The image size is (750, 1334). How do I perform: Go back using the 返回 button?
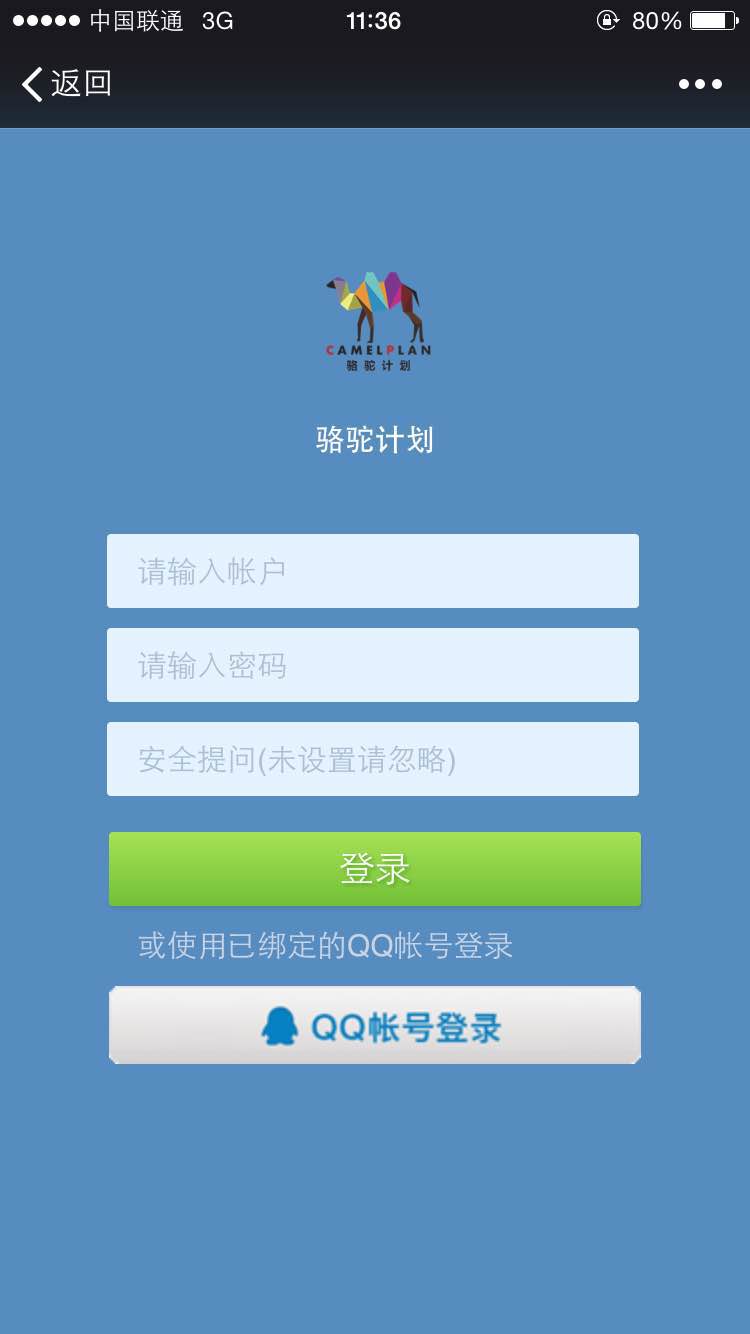pyautogui.click(x=67, y=84)
